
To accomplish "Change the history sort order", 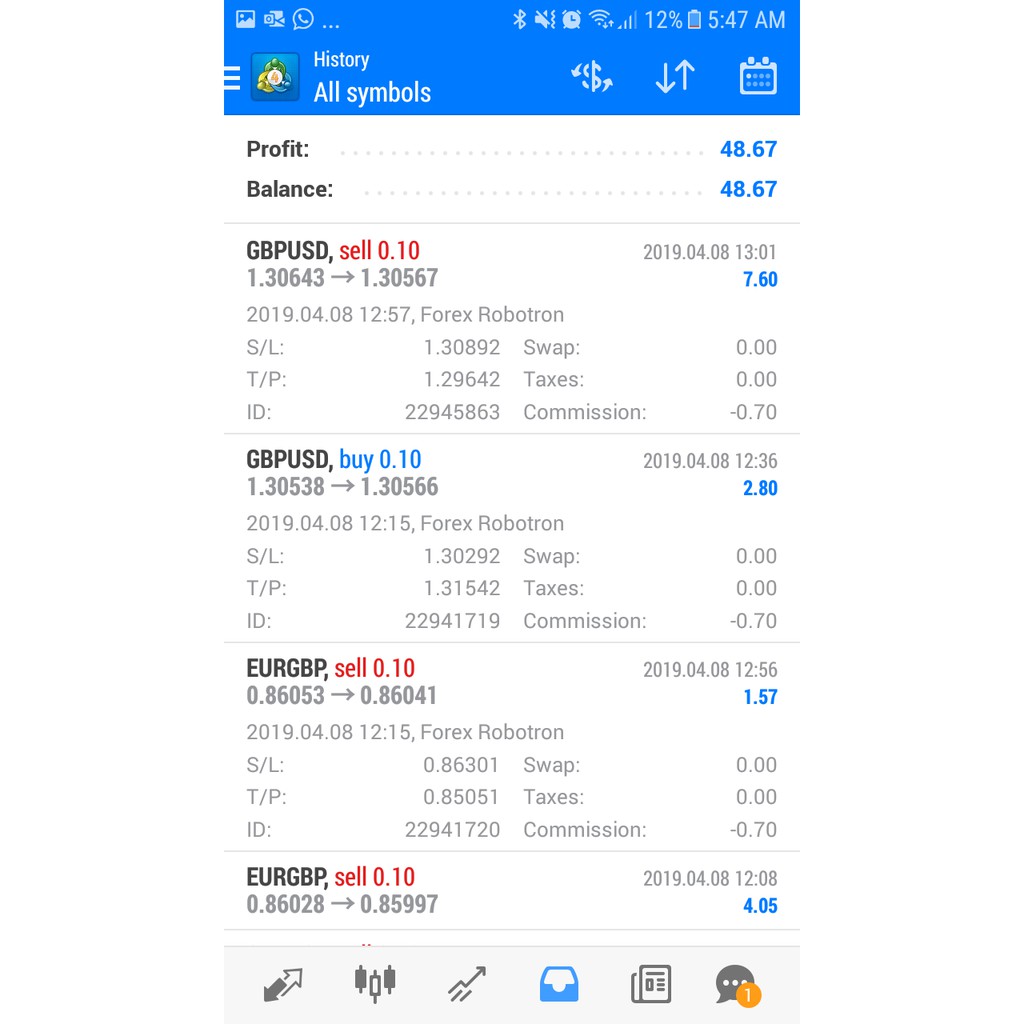I will click(x=675, y=77).
